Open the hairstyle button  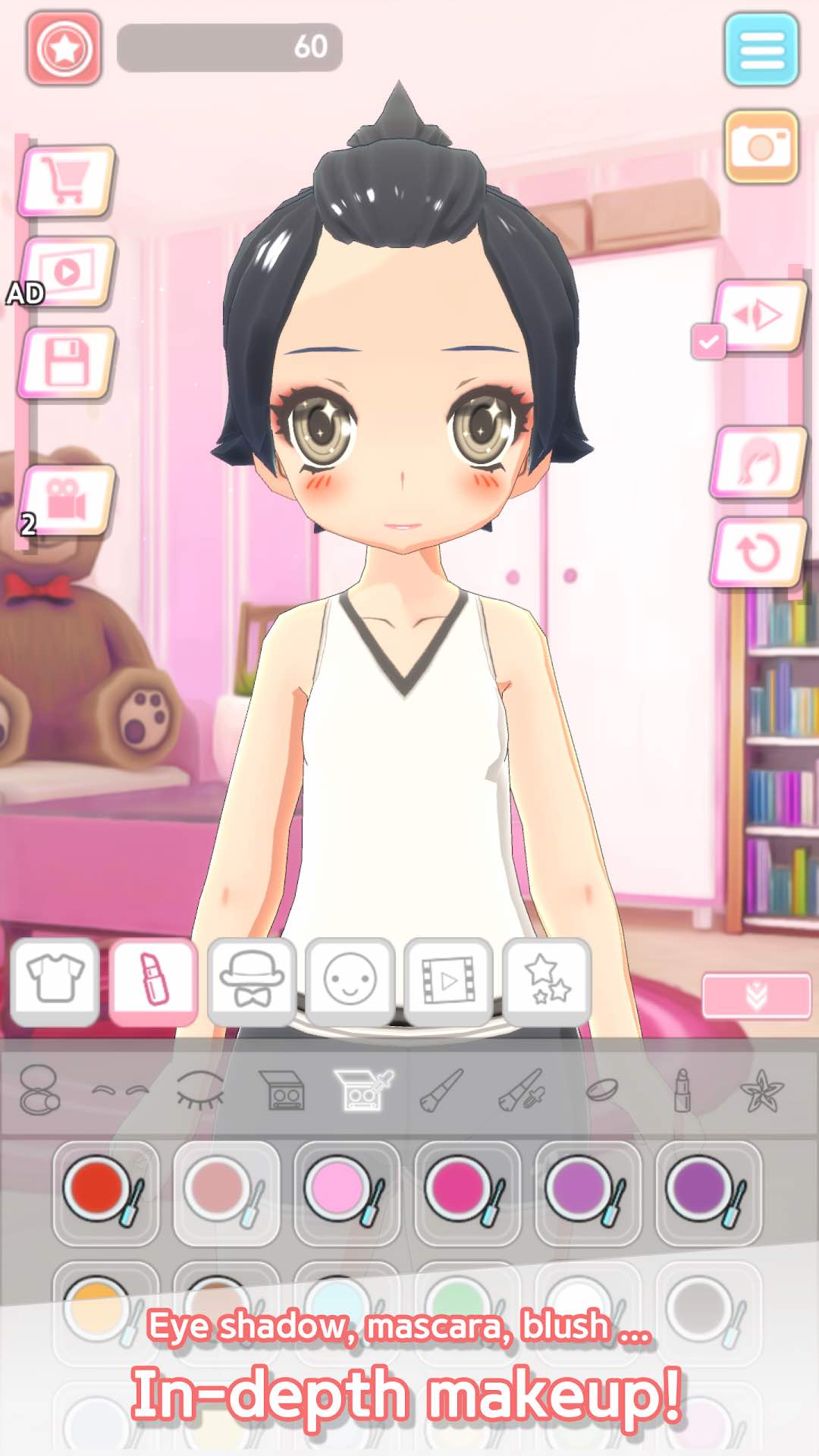tap(759, 462)
